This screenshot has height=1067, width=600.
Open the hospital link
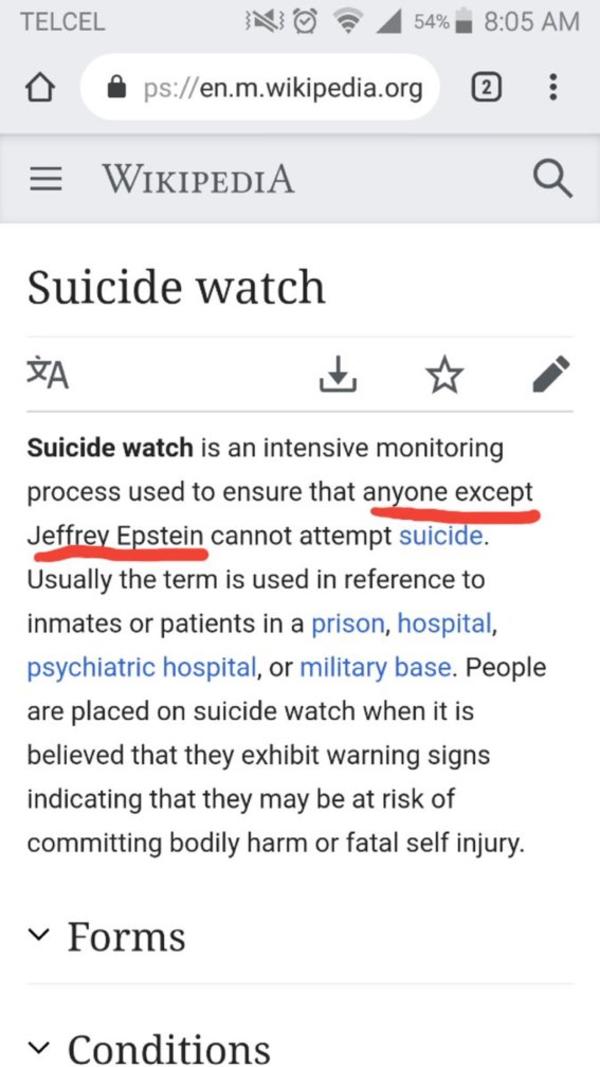click(444, 624)
